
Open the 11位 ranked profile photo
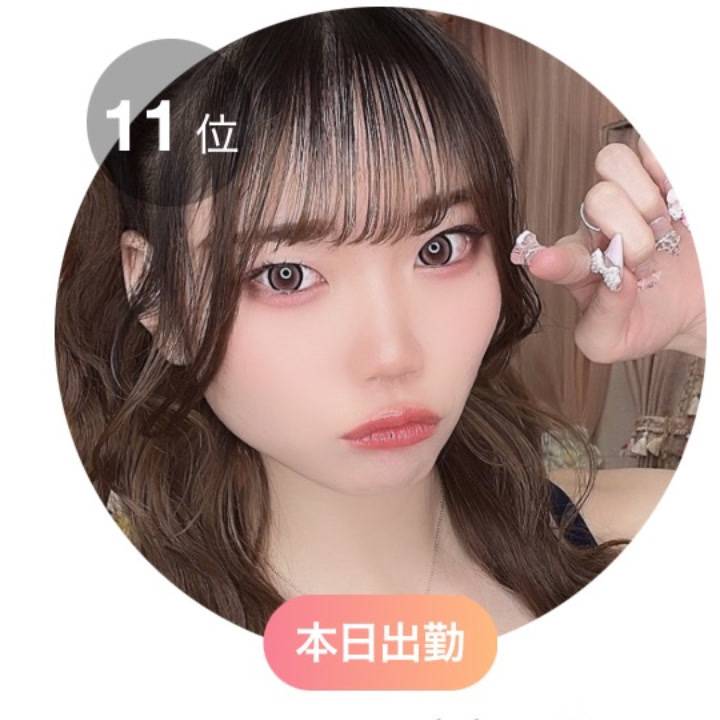tap(380, 330)
